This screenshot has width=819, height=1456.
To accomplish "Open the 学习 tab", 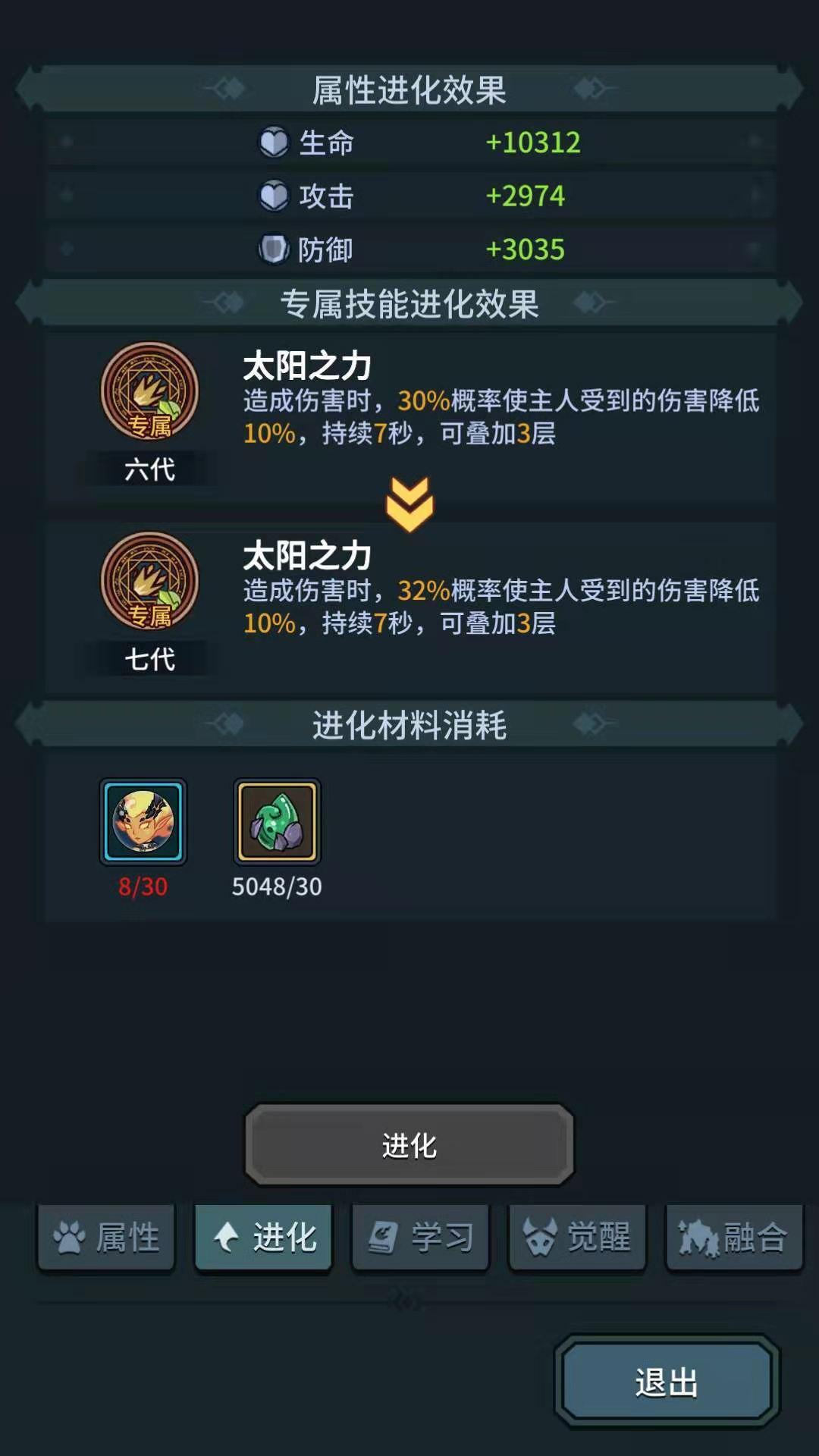I will (420, 1238).
